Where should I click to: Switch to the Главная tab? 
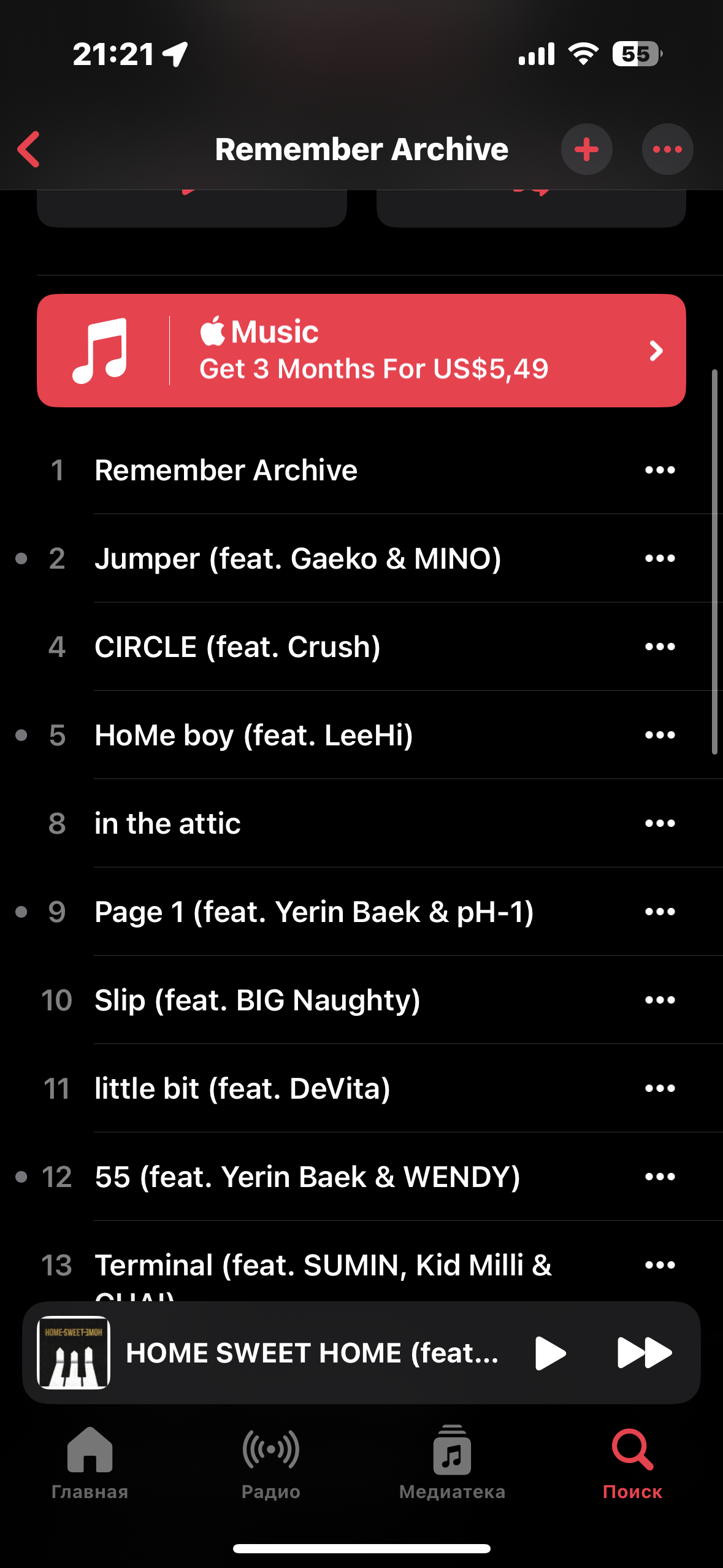90,1463
